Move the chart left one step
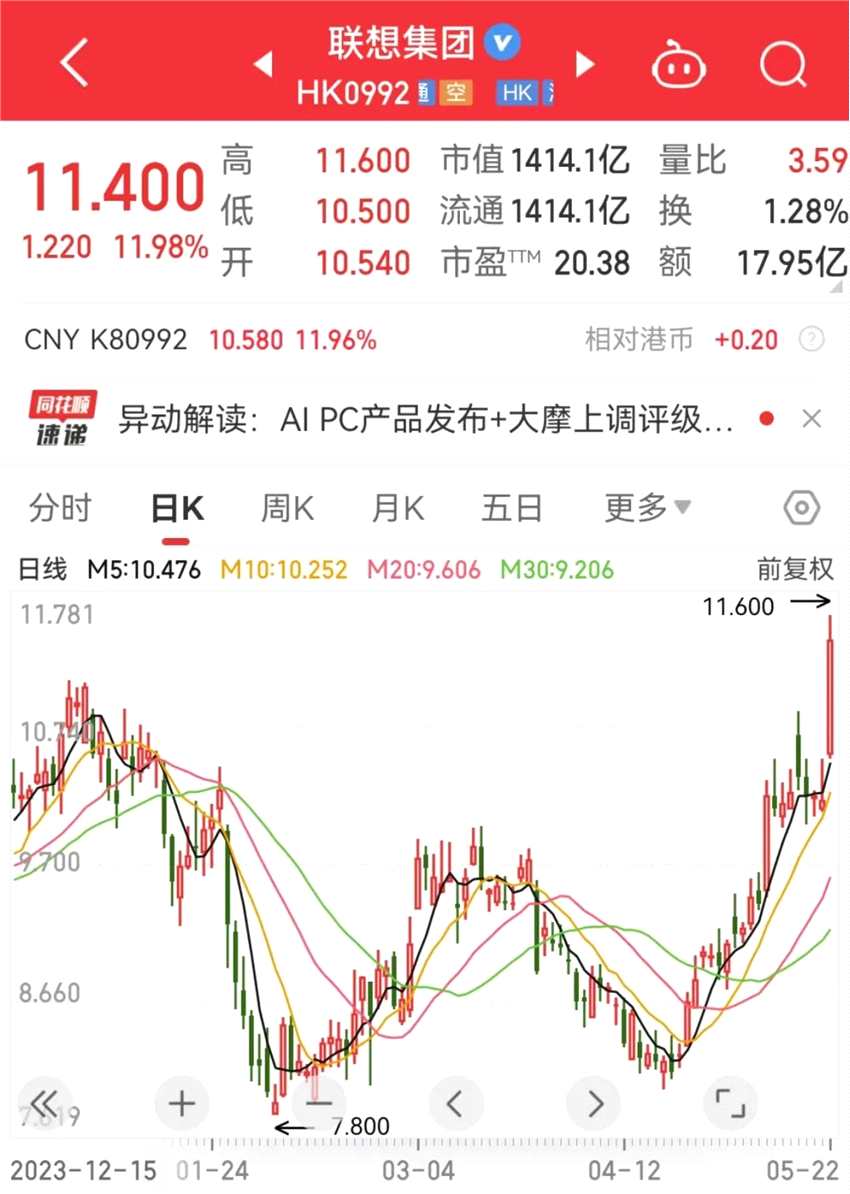Image resolution: width=850 pixels, height=1194 pixels. click(x=455, y=1104)
